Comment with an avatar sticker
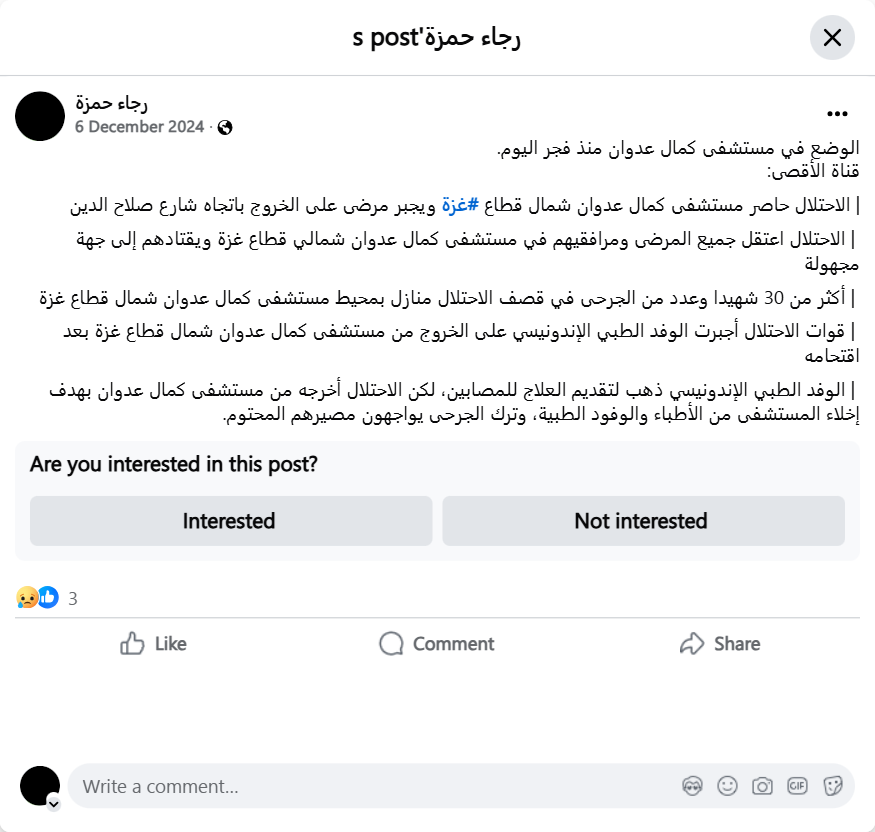 click(x=692, y=786)
